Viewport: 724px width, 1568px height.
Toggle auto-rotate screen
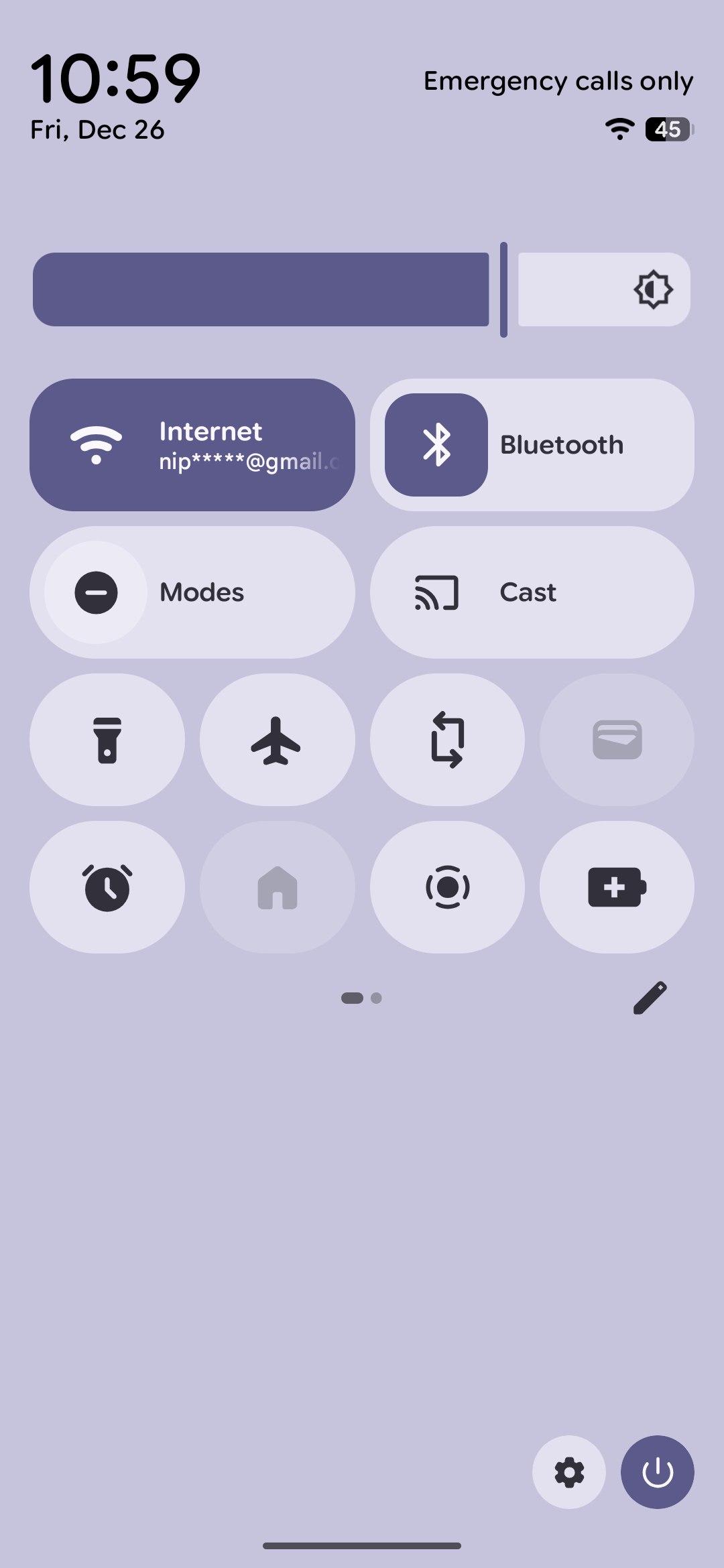click(x=447, y=740)
